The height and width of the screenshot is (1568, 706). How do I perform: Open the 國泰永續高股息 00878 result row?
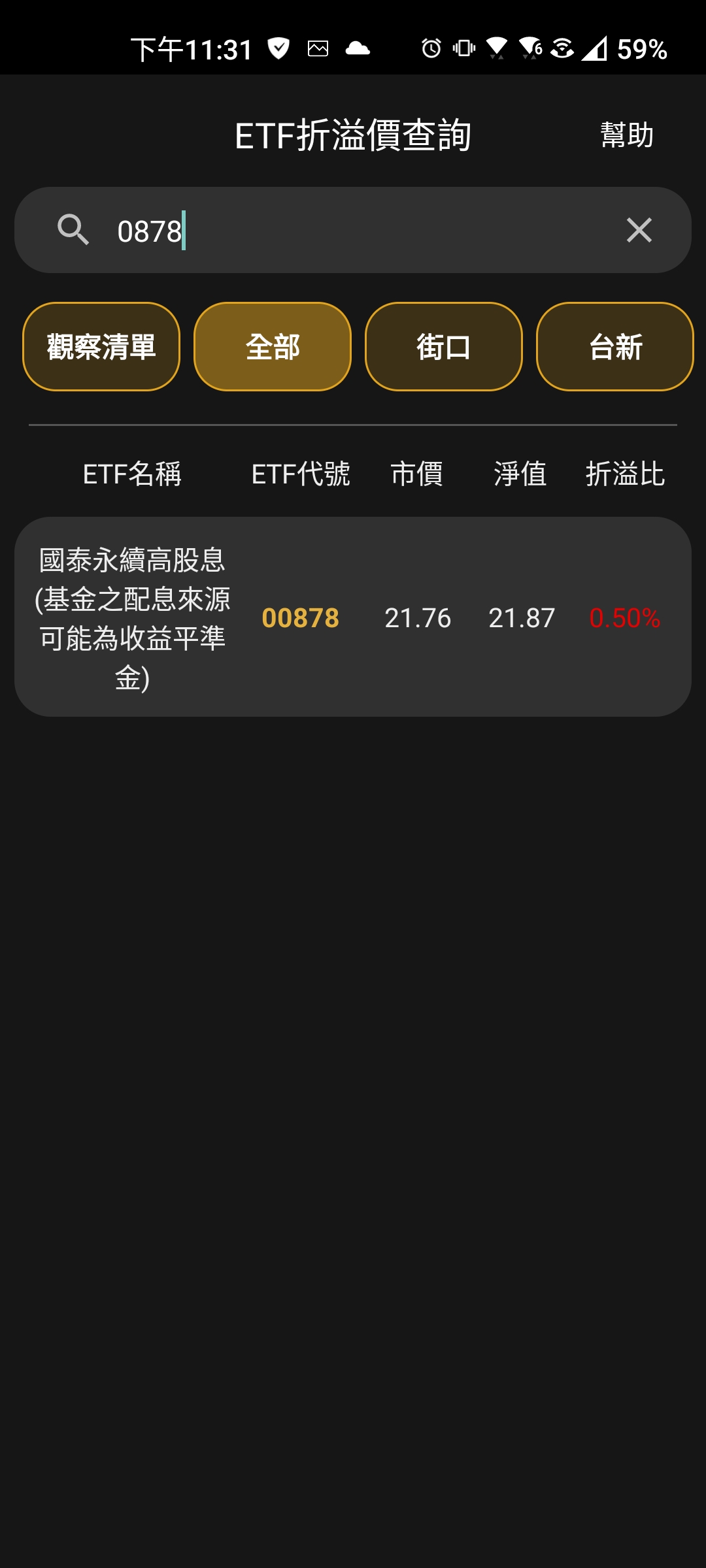[353, 617]
